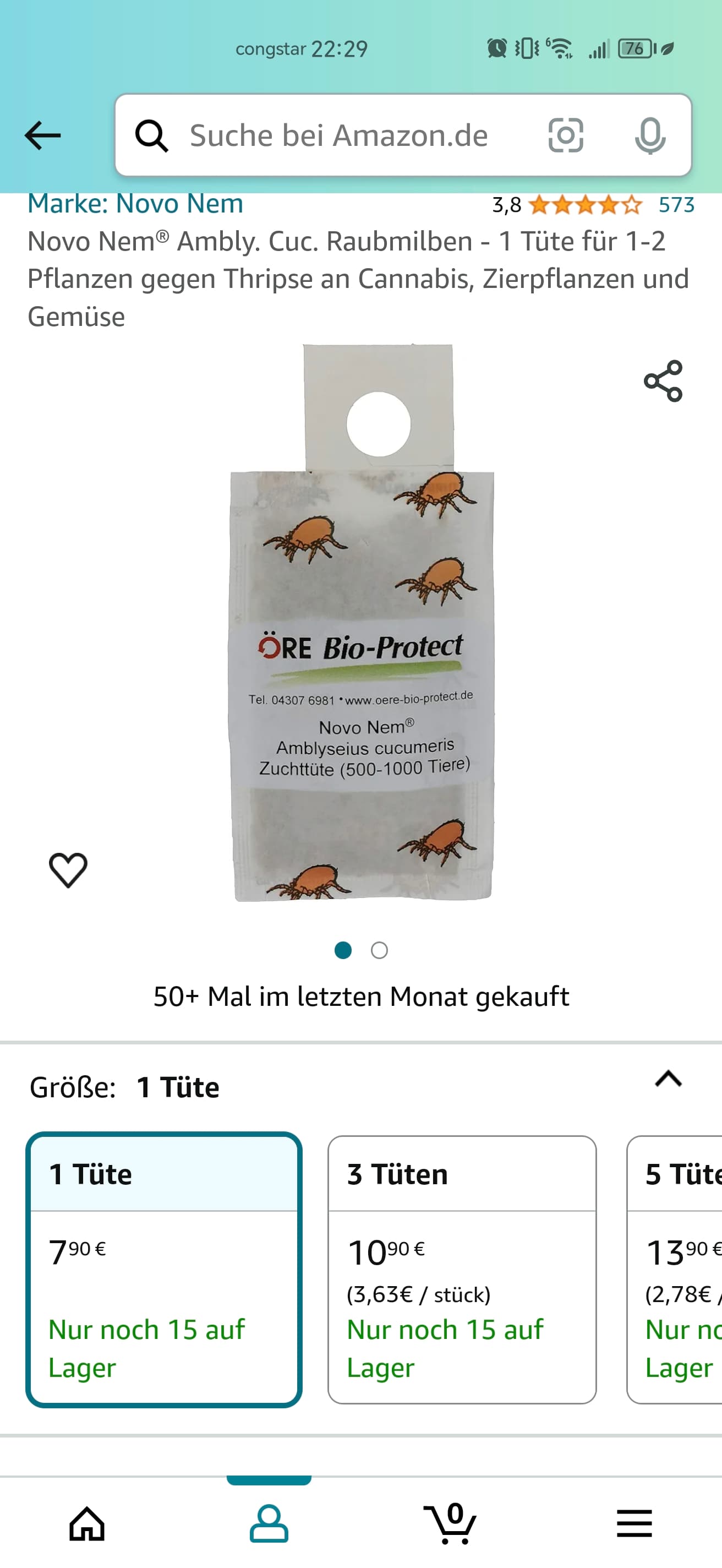The width and height of the screenshot is (722, 1568).
Task: Share this product
Action: pyautogui.click(x=663, y=381)
